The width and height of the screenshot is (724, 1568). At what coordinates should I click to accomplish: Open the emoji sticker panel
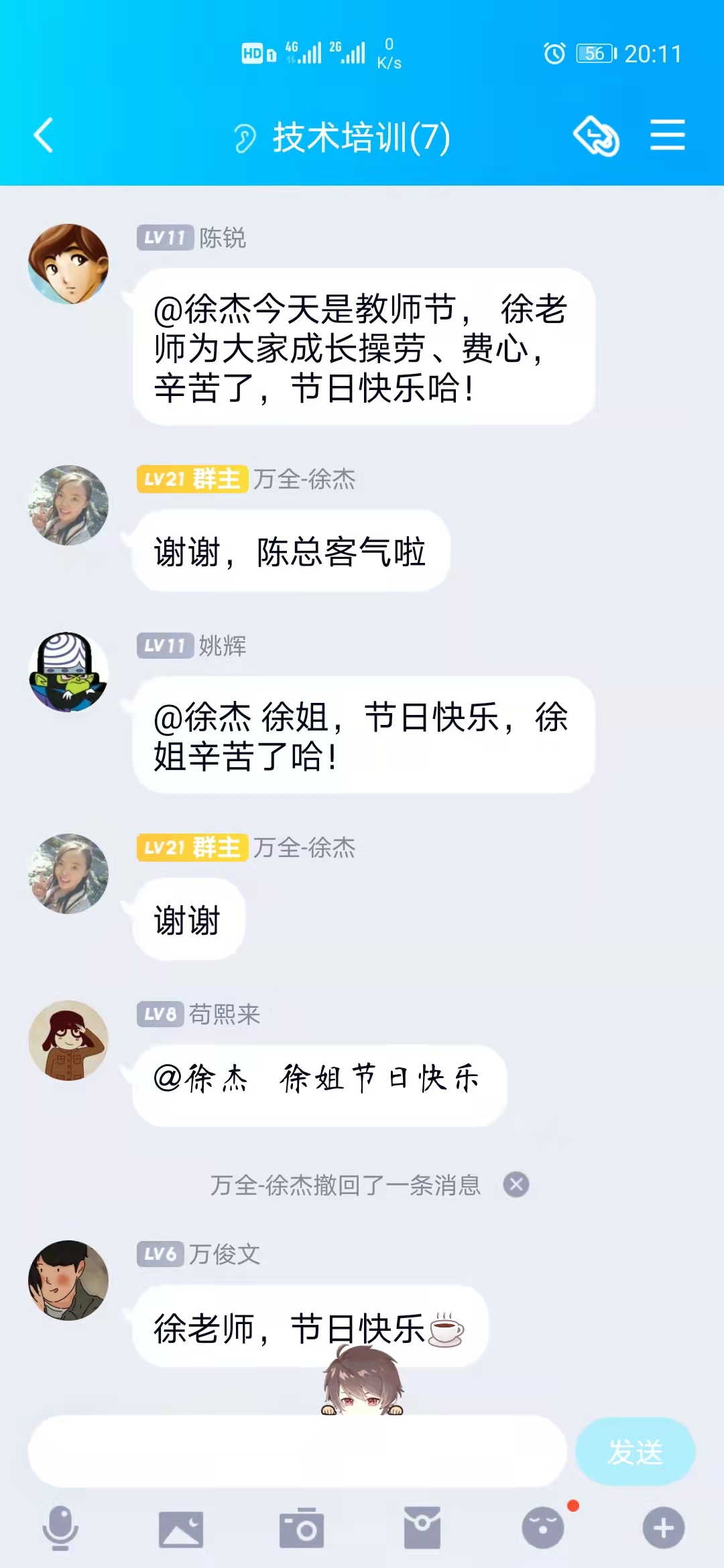click(x=543, y=1528)
